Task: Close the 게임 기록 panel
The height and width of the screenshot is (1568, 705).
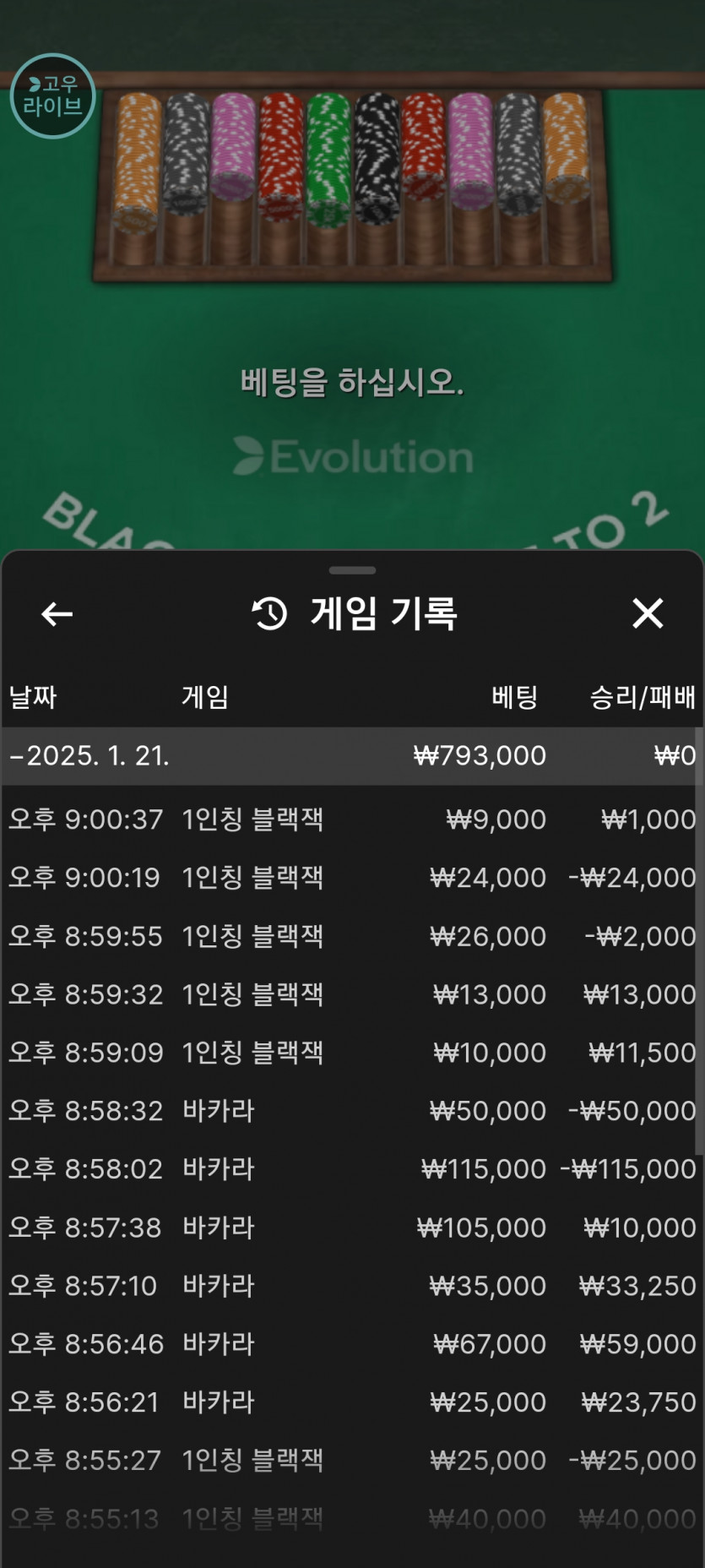Action: (648, 613)
